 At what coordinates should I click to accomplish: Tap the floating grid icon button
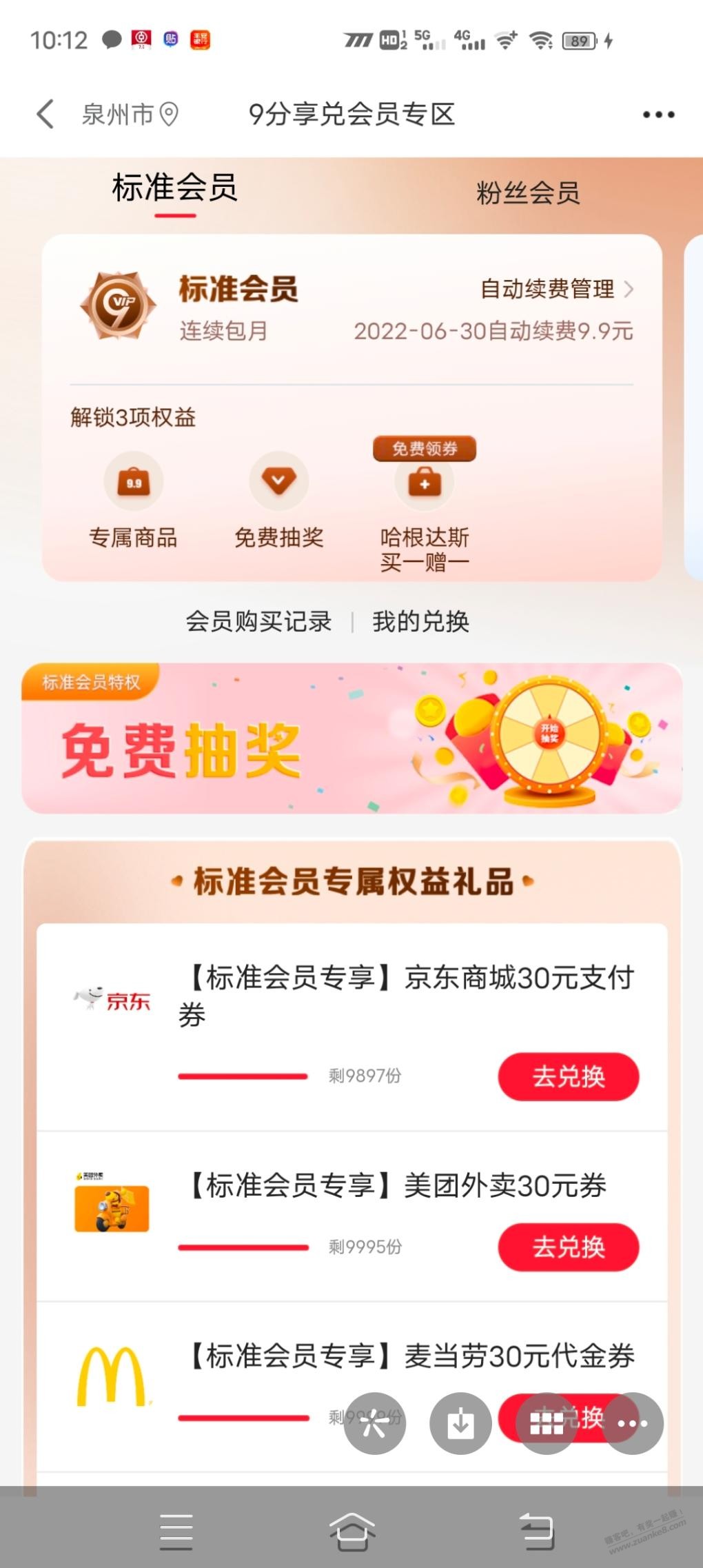(x=546, y=1423)
